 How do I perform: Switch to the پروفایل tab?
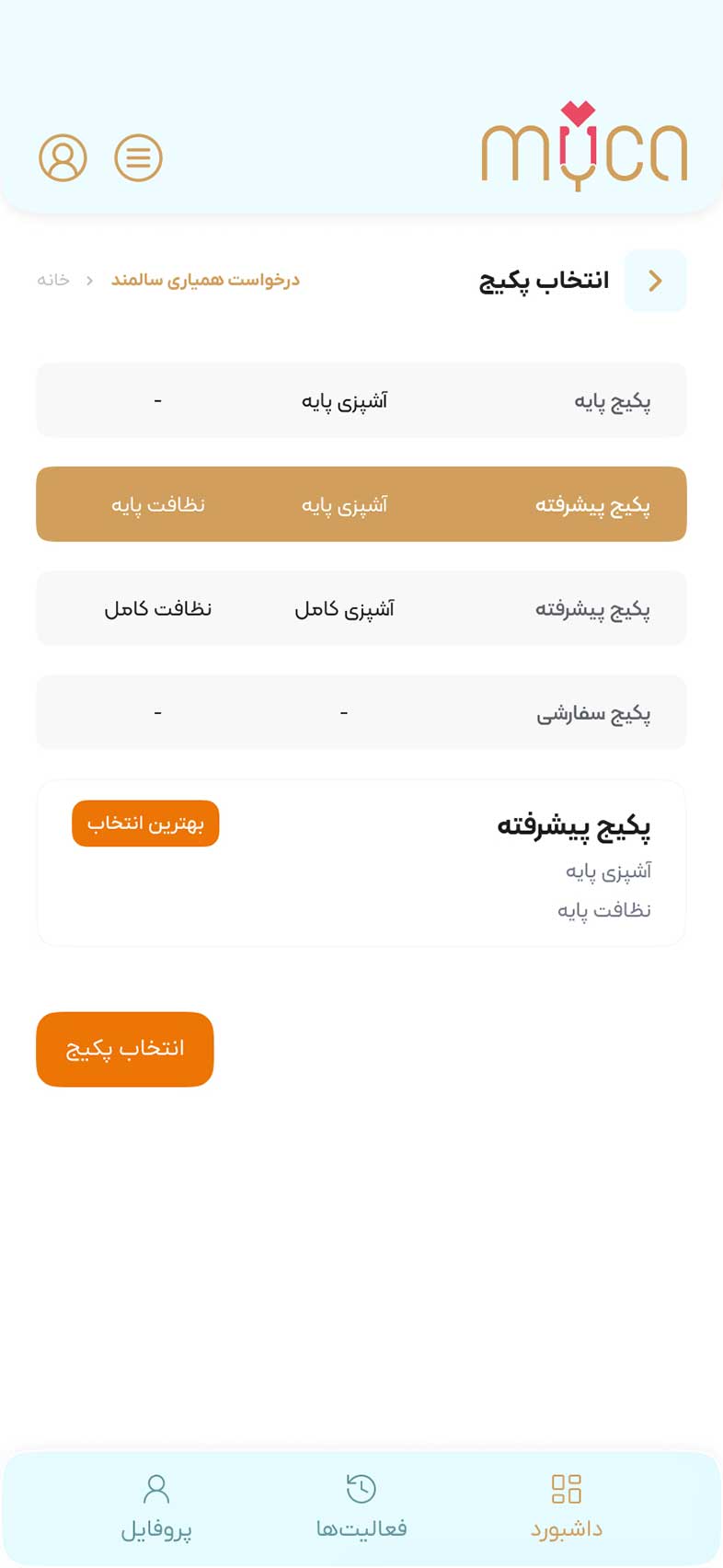click(156, 1507)
